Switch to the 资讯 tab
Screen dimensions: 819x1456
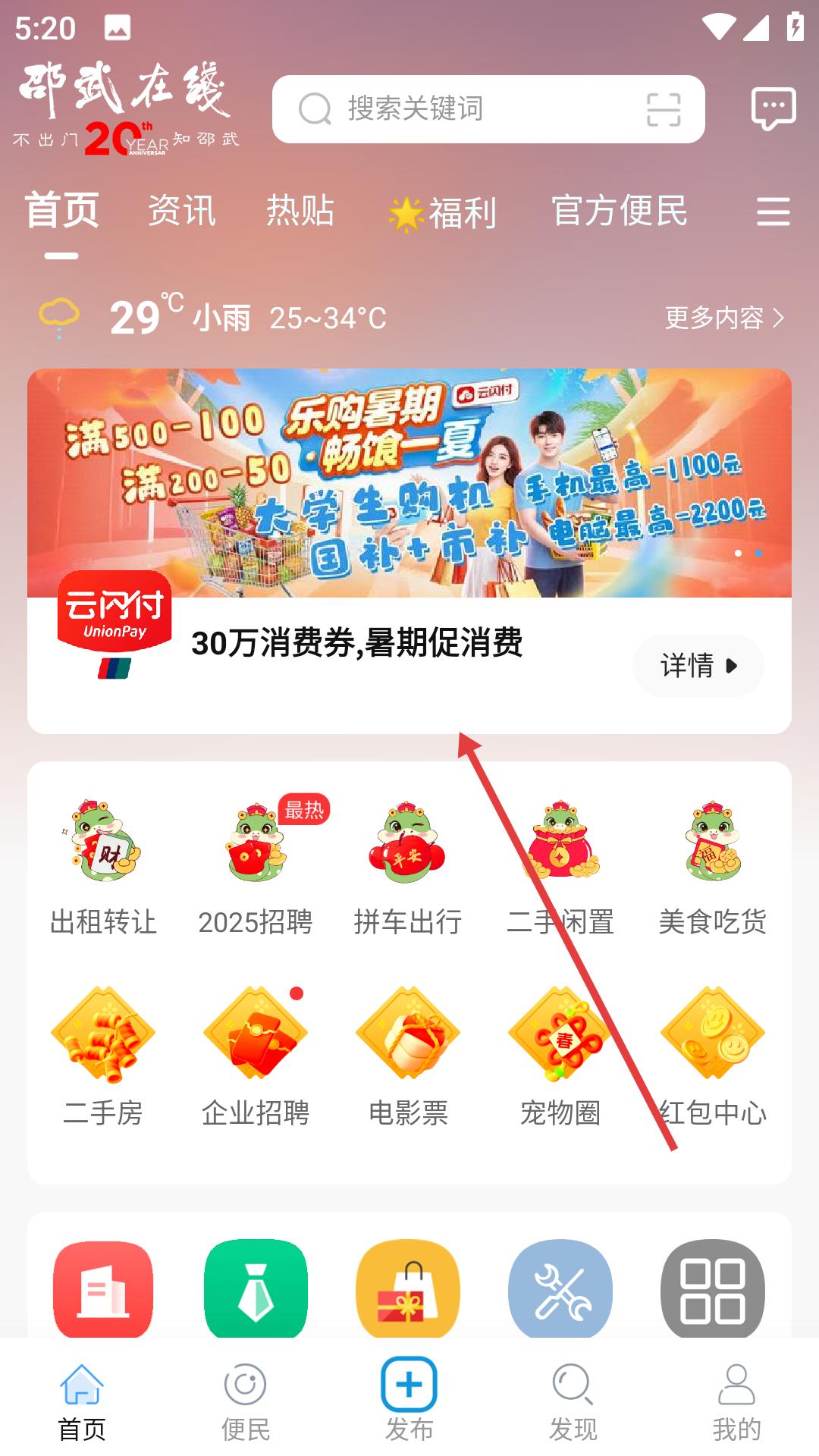point(182,210)
